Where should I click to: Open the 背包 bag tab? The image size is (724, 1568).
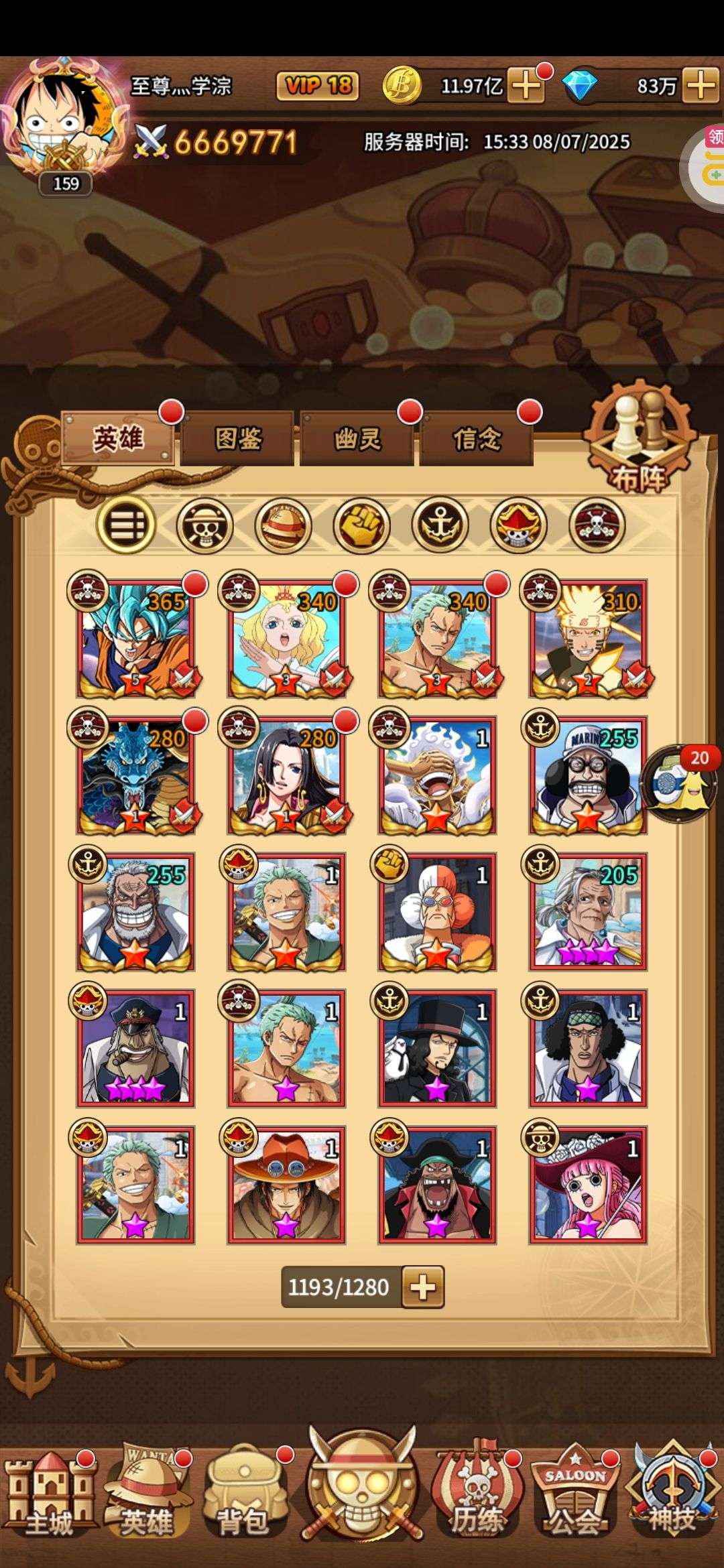coord(243,1490)
